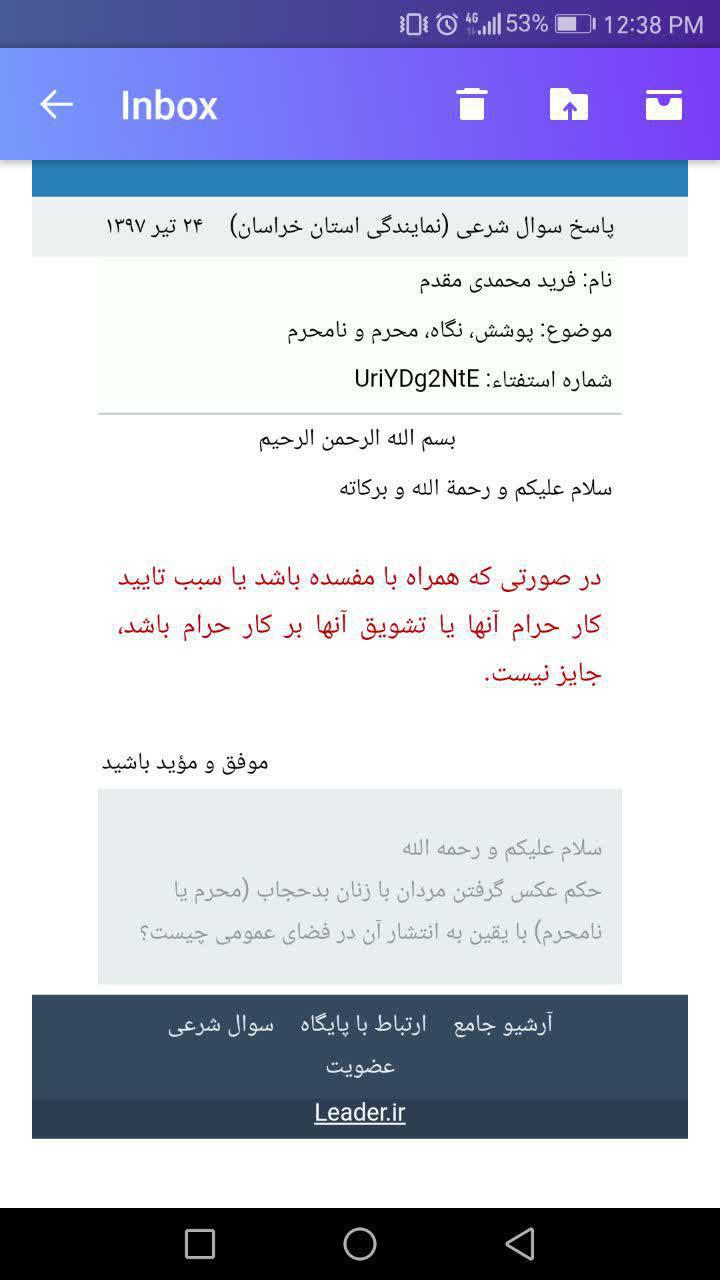The height and width of the screenshot is (1280, 720).
Task: Tap the system home button
Action: pyautogui.click(x=360, y=1243)
